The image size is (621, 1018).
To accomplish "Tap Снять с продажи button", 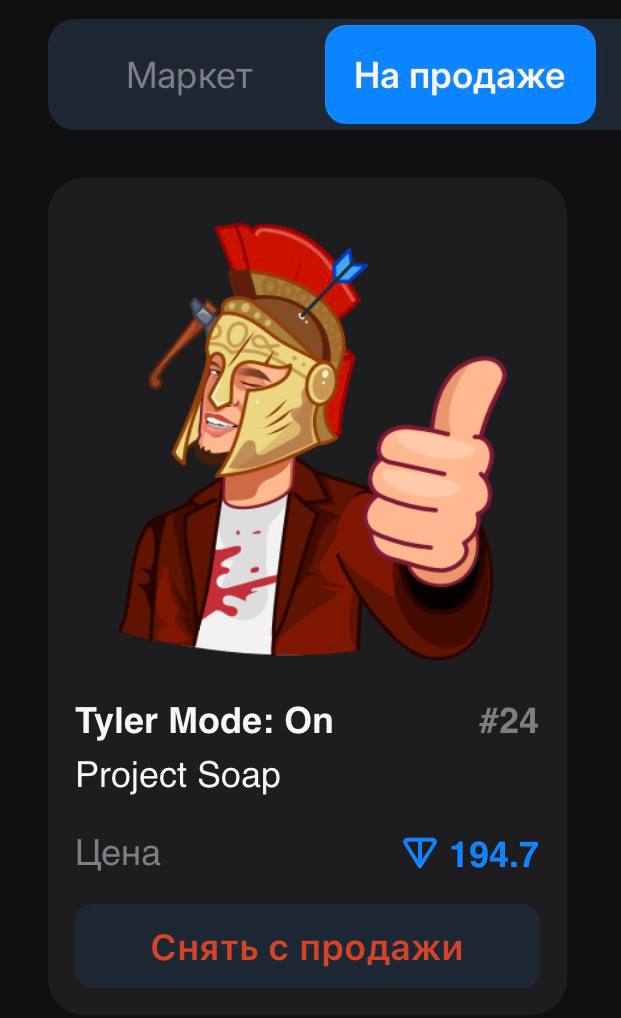I will [x=307, y=946].
